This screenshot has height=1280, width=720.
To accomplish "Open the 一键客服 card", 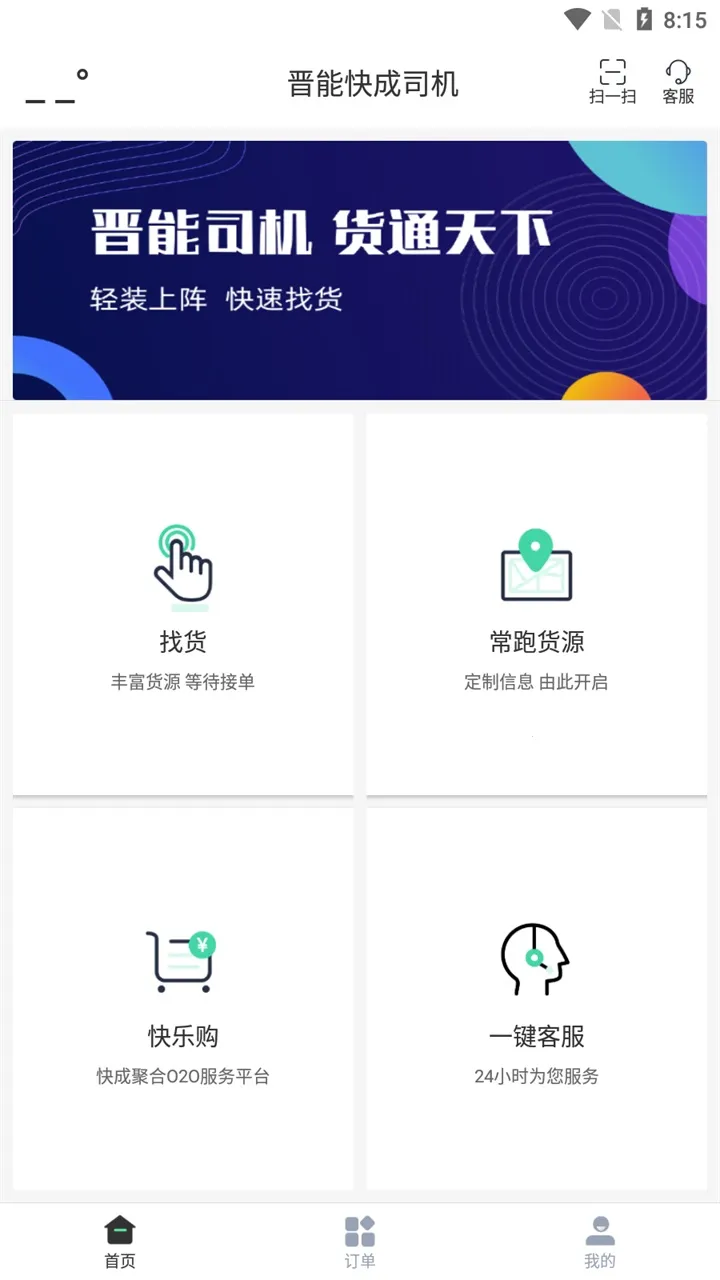I will click(x=537, y=998).
